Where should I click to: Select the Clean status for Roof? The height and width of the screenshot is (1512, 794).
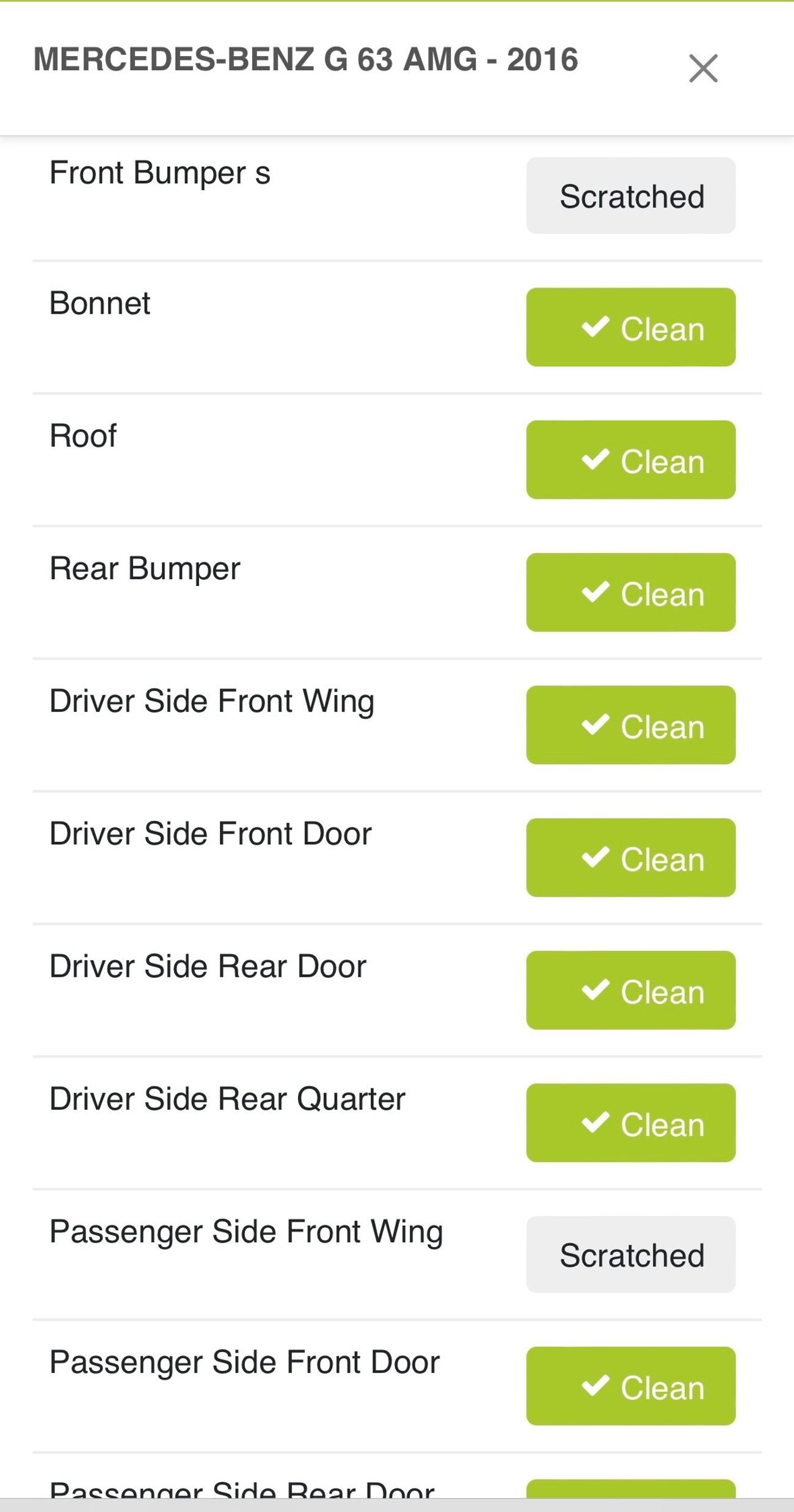(631, 460)
